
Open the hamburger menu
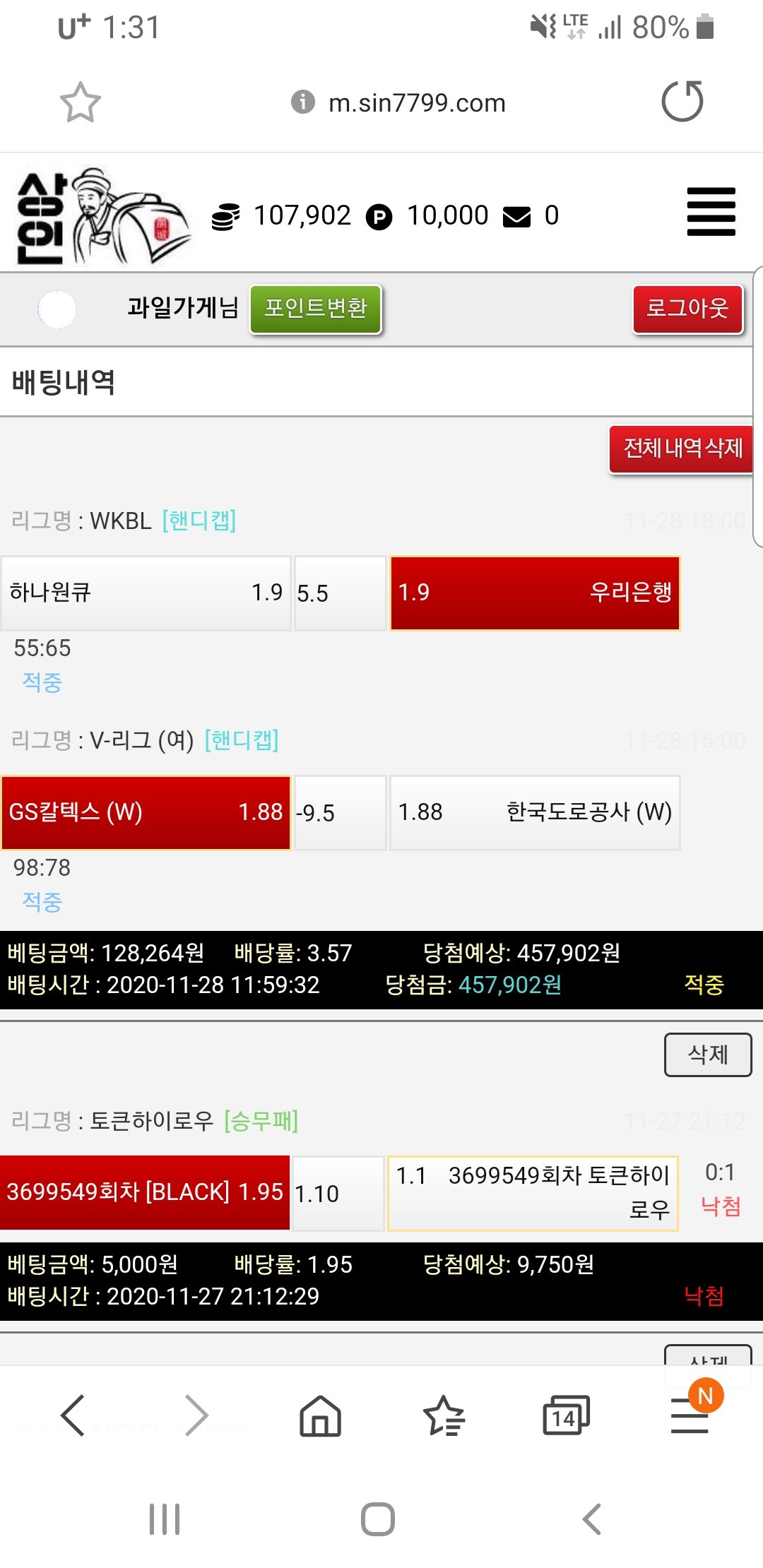pyautogui.click(x=711, y=212)
